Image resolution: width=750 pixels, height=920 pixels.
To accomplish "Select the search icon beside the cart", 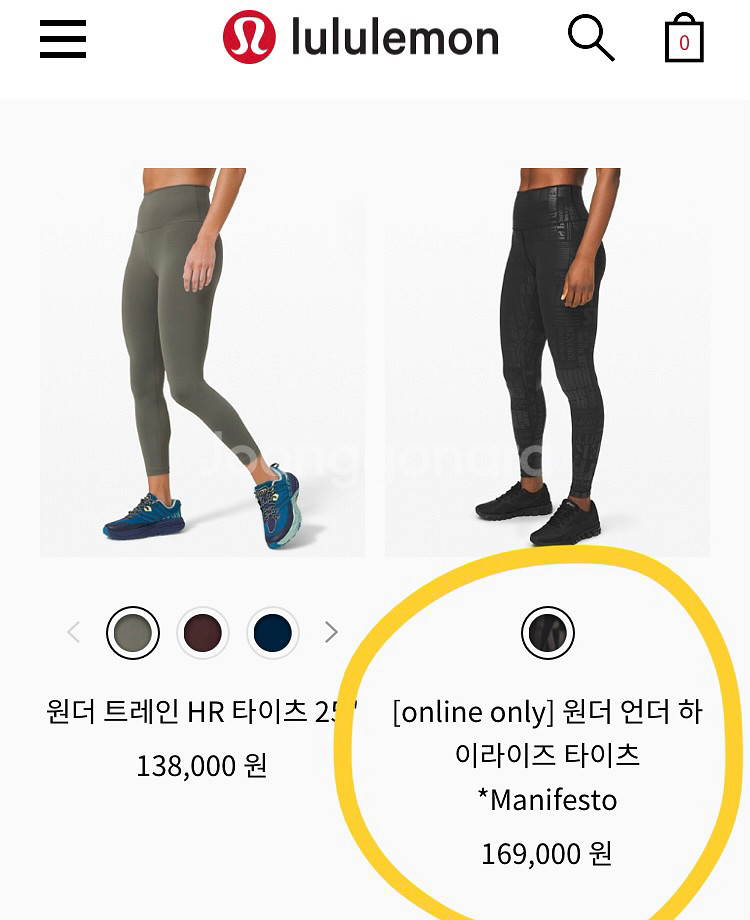I will [x=592, y=38].
